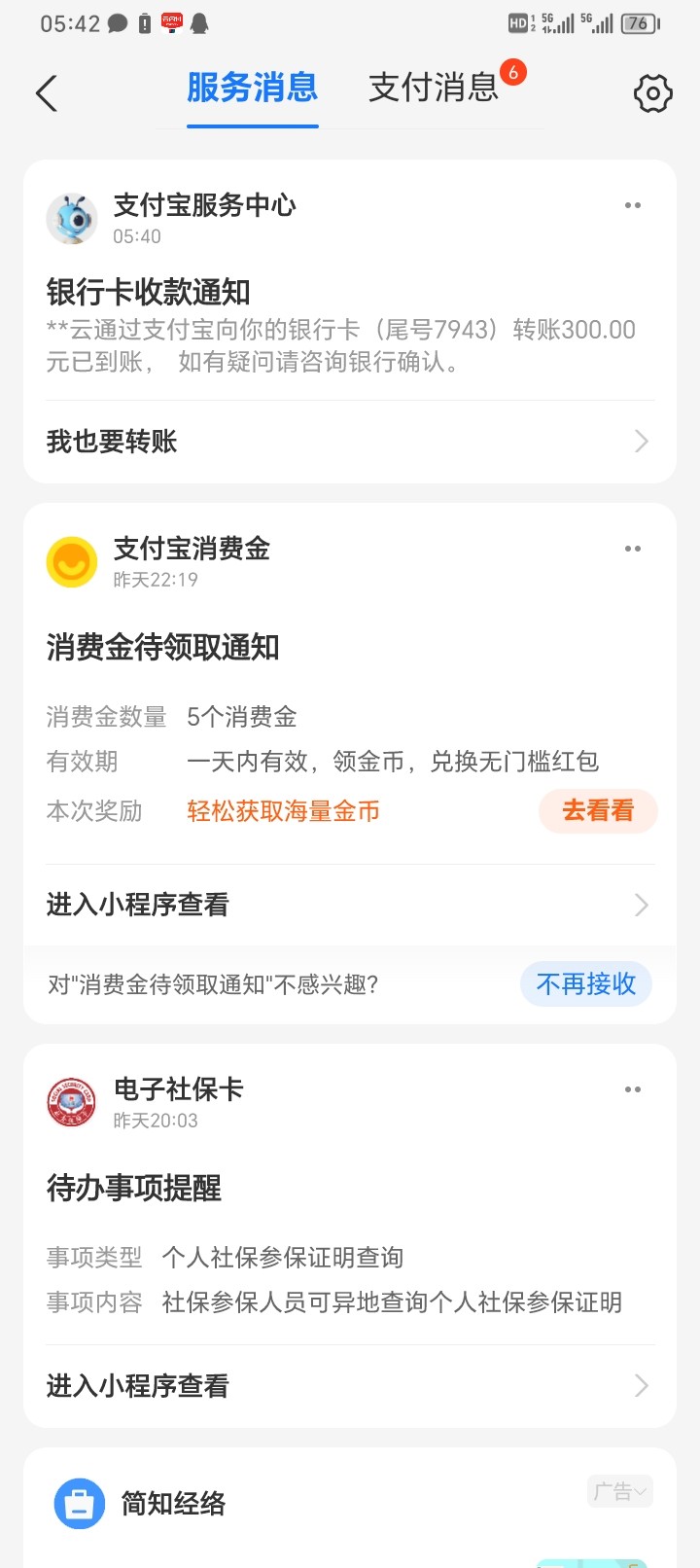Go back using the top-left arrow
The width and height of the screenshot is (700, 1568).
[47, 93]
